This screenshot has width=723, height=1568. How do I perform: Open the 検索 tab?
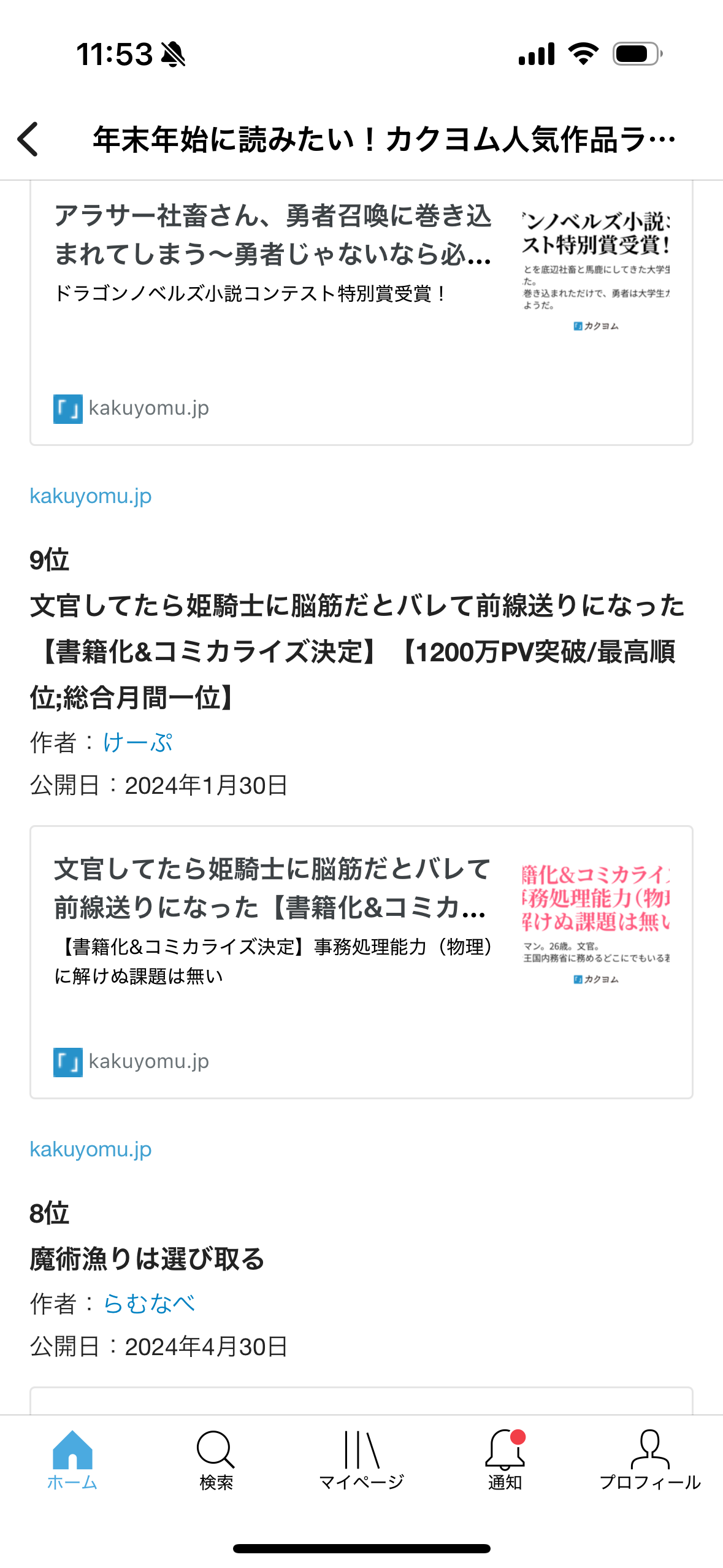click(x=216, y=1461)
